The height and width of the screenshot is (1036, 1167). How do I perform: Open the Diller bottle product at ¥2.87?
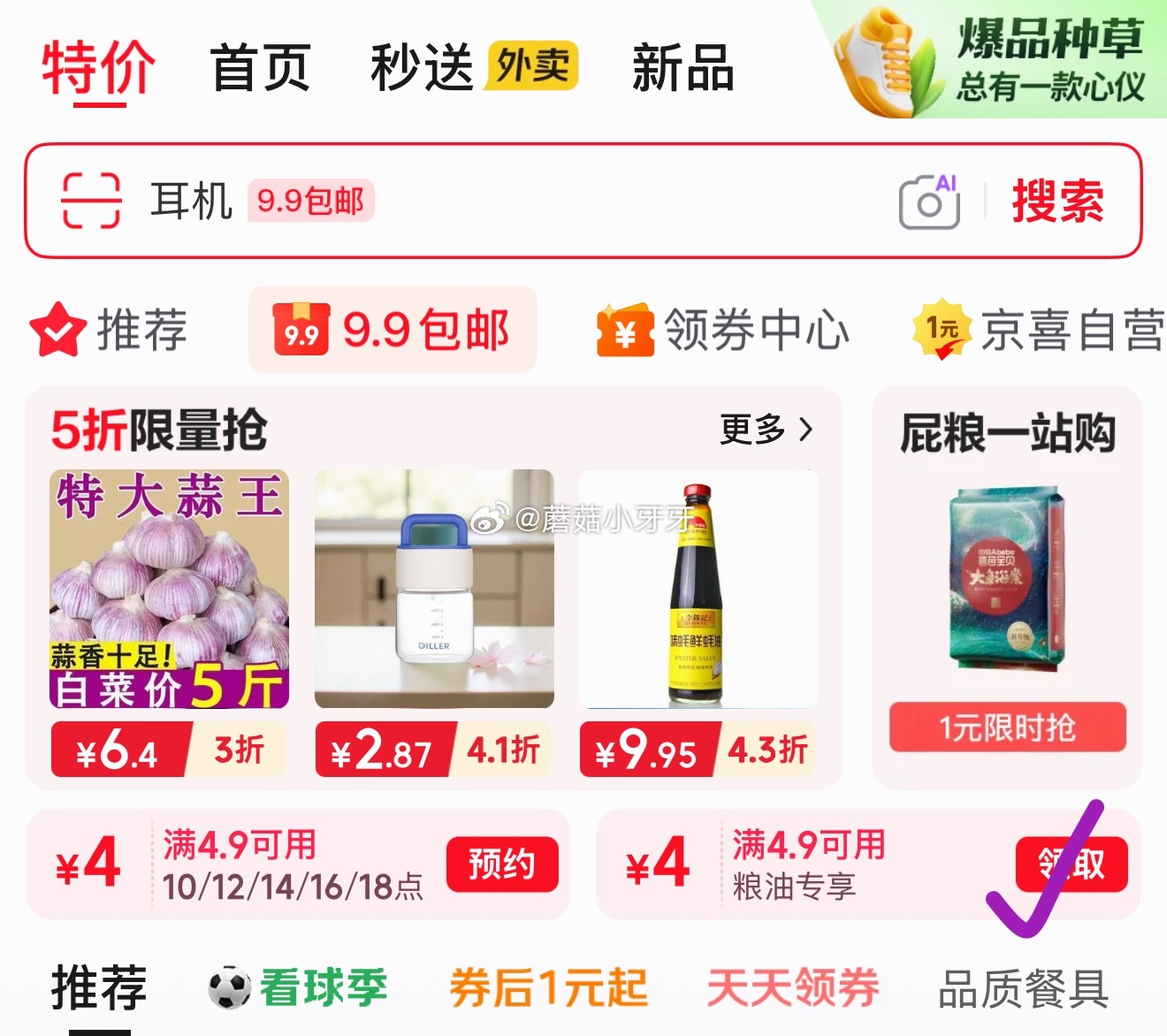(x=434, y=623)
